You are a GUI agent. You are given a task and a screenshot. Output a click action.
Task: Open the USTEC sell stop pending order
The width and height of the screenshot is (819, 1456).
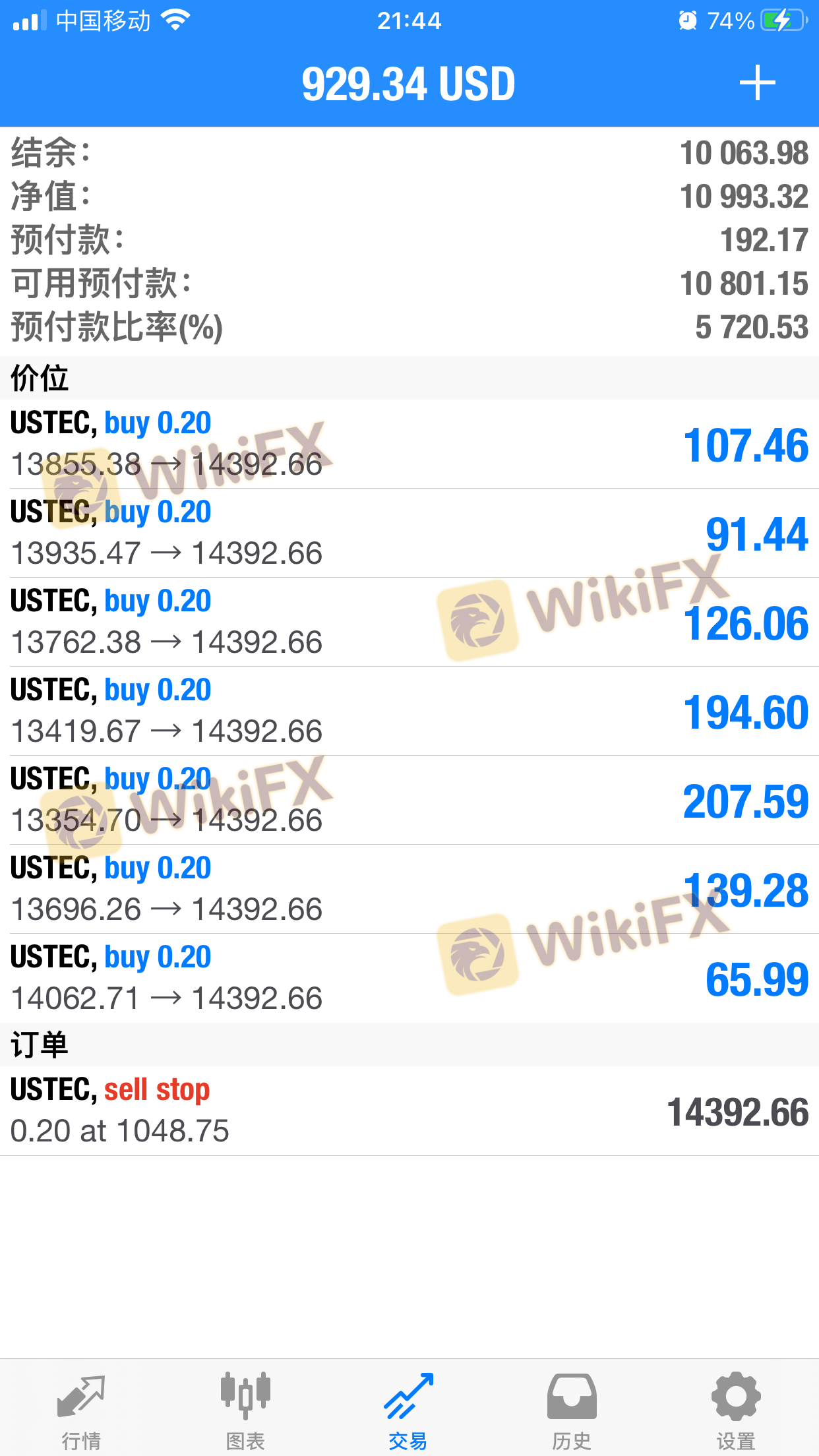pyautogui.click(x=409, y=1110)
